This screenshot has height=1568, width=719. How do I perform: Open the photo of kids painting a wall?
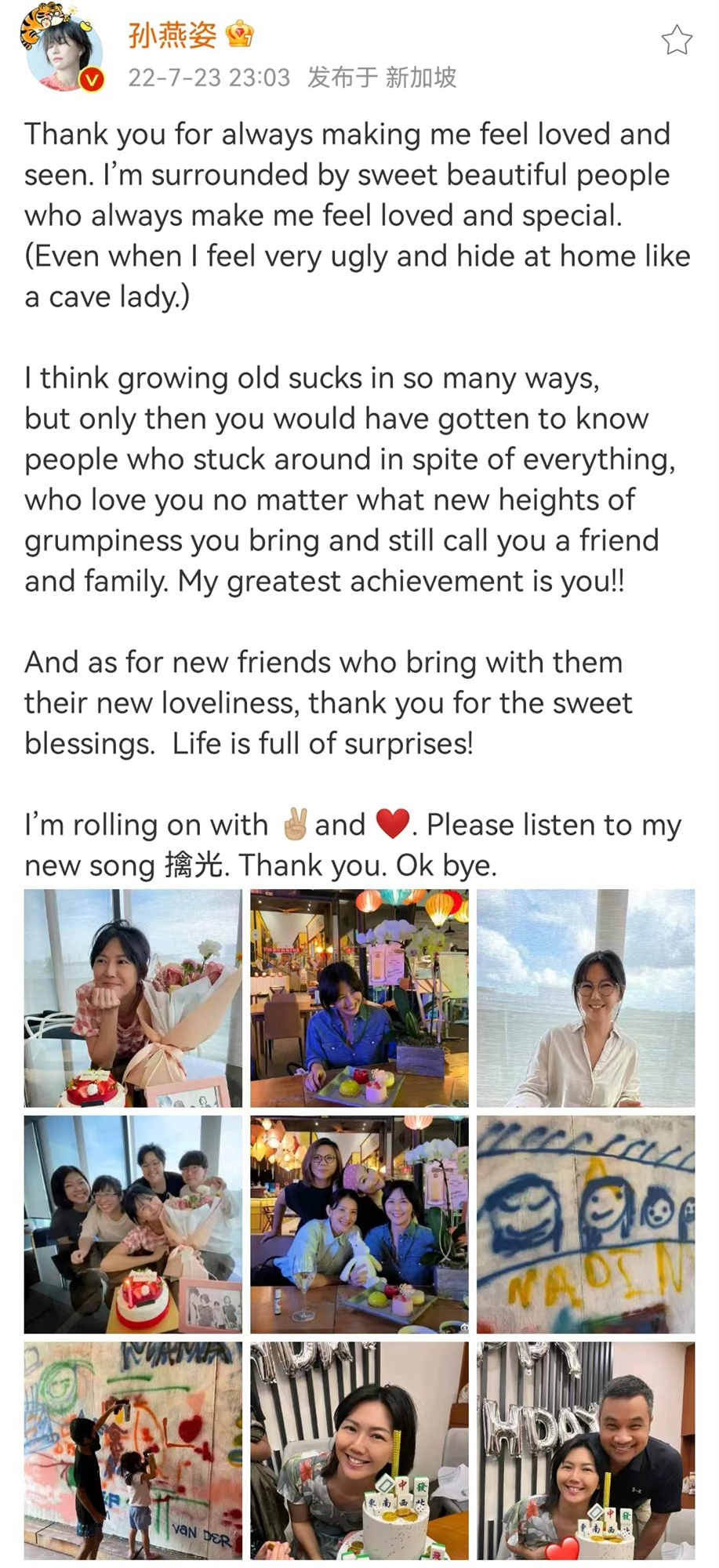pos(133,1450)
